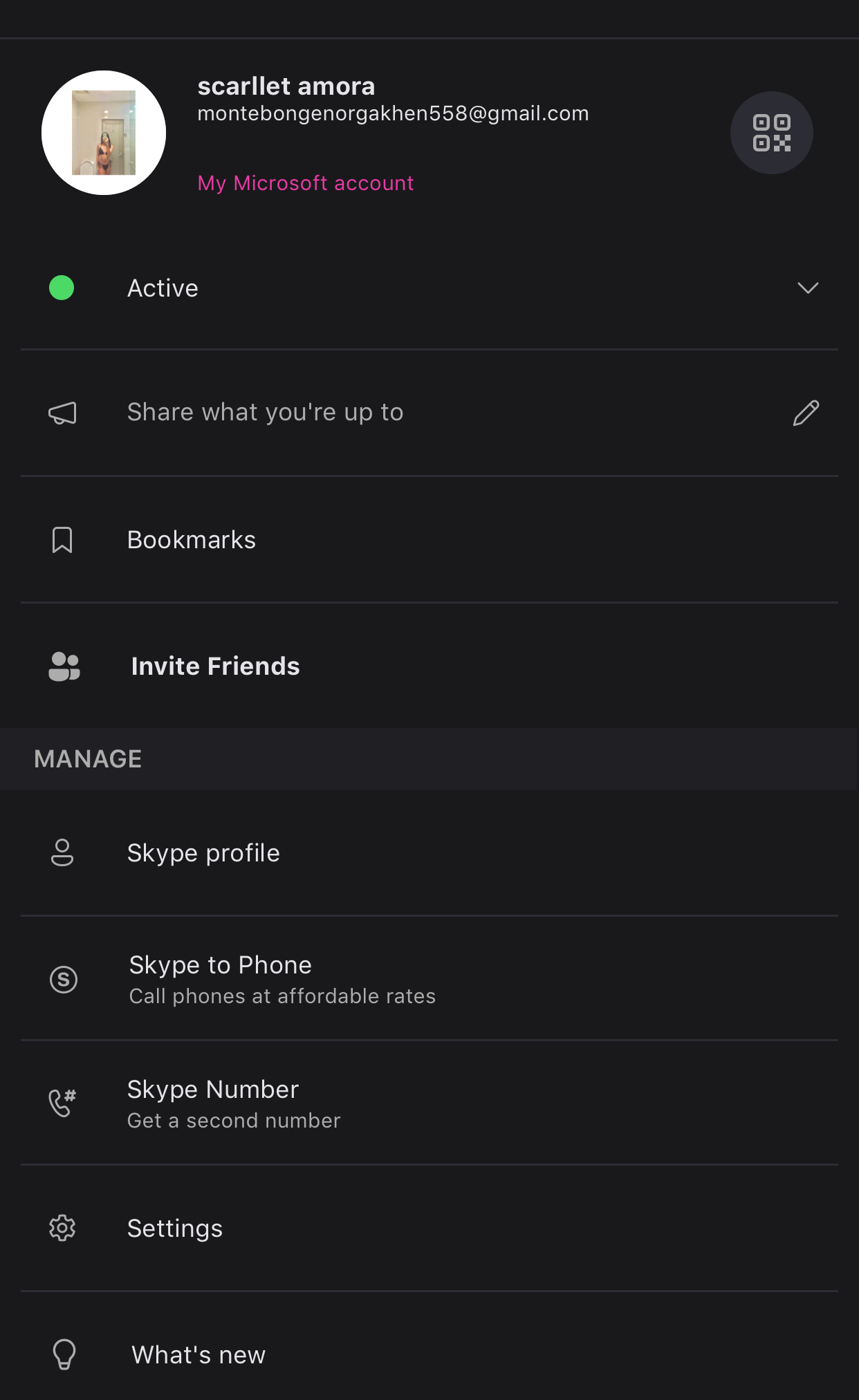Select Invite Friends
This screenshot has height=1400, width=859.
429,666
